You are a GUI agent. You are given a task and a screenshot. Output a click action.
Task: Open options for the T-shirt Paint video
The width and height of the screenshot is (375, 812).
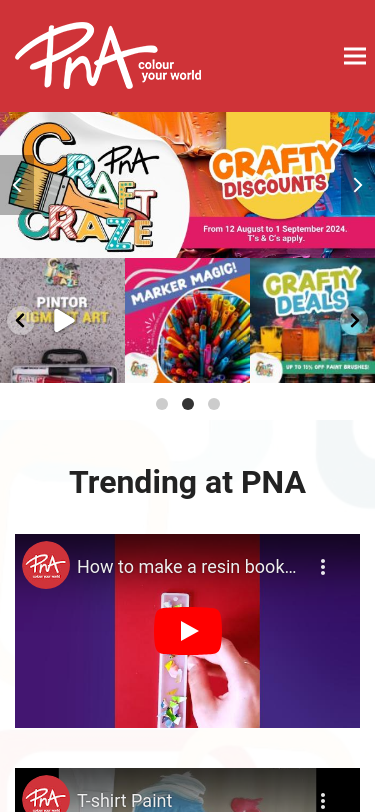pos(323,800)
